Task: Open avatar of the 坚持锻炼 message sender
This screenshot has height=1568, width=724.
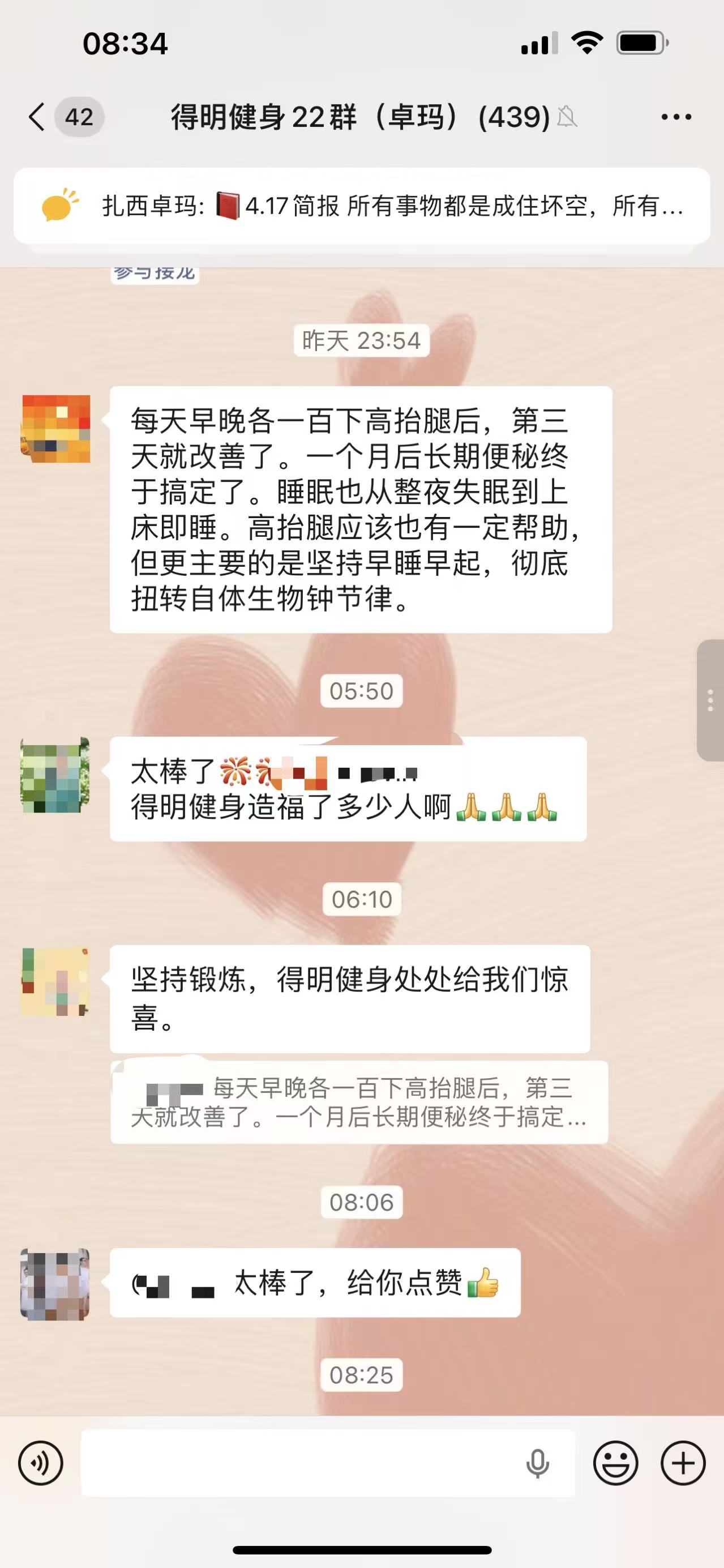Action: (56, 982)
